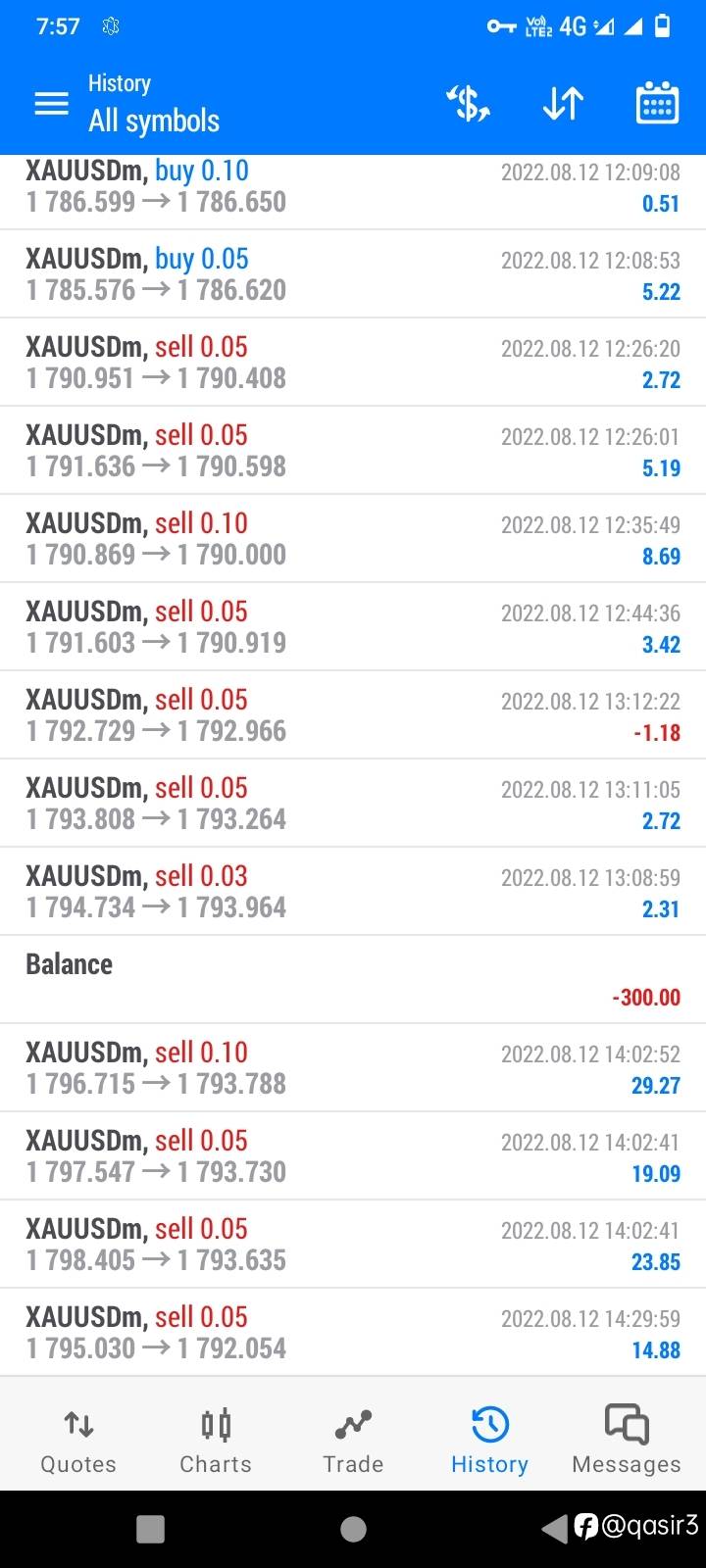706x1568 pixels.
Task: Open the Messages tab
Action: tap(627, 1440)
